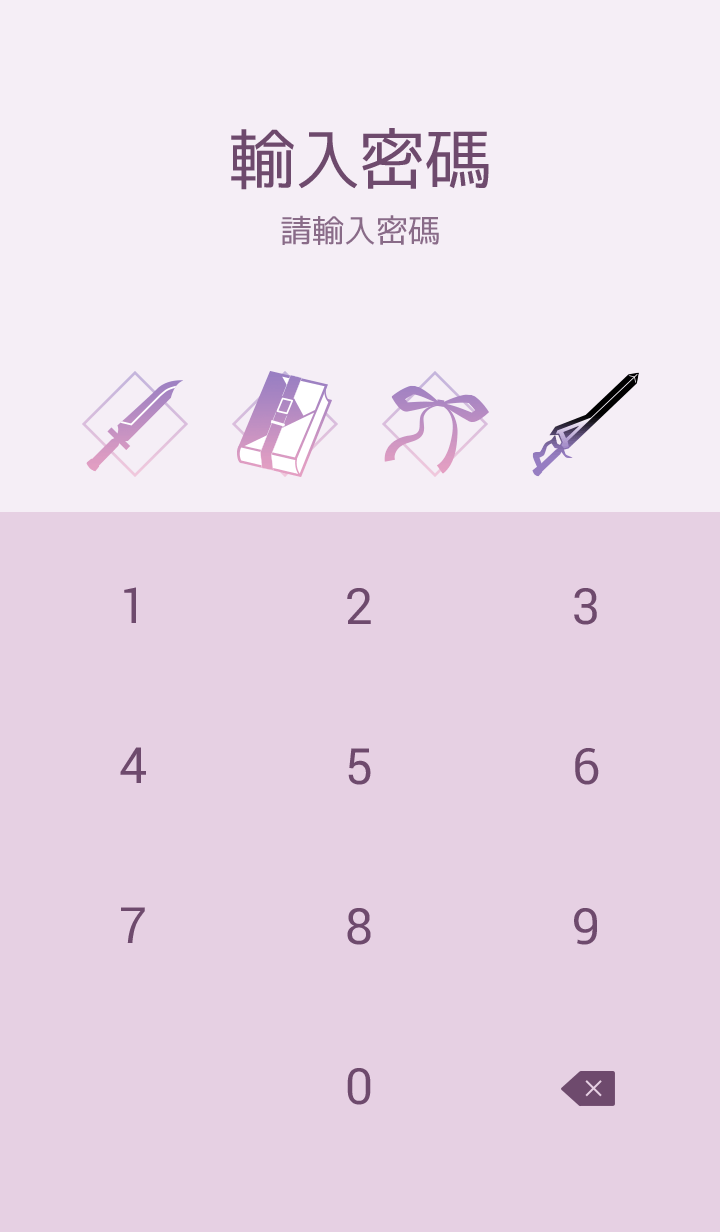Tap the number 2 key
The width and height of the screenshot is (720, 1232).
359,607
